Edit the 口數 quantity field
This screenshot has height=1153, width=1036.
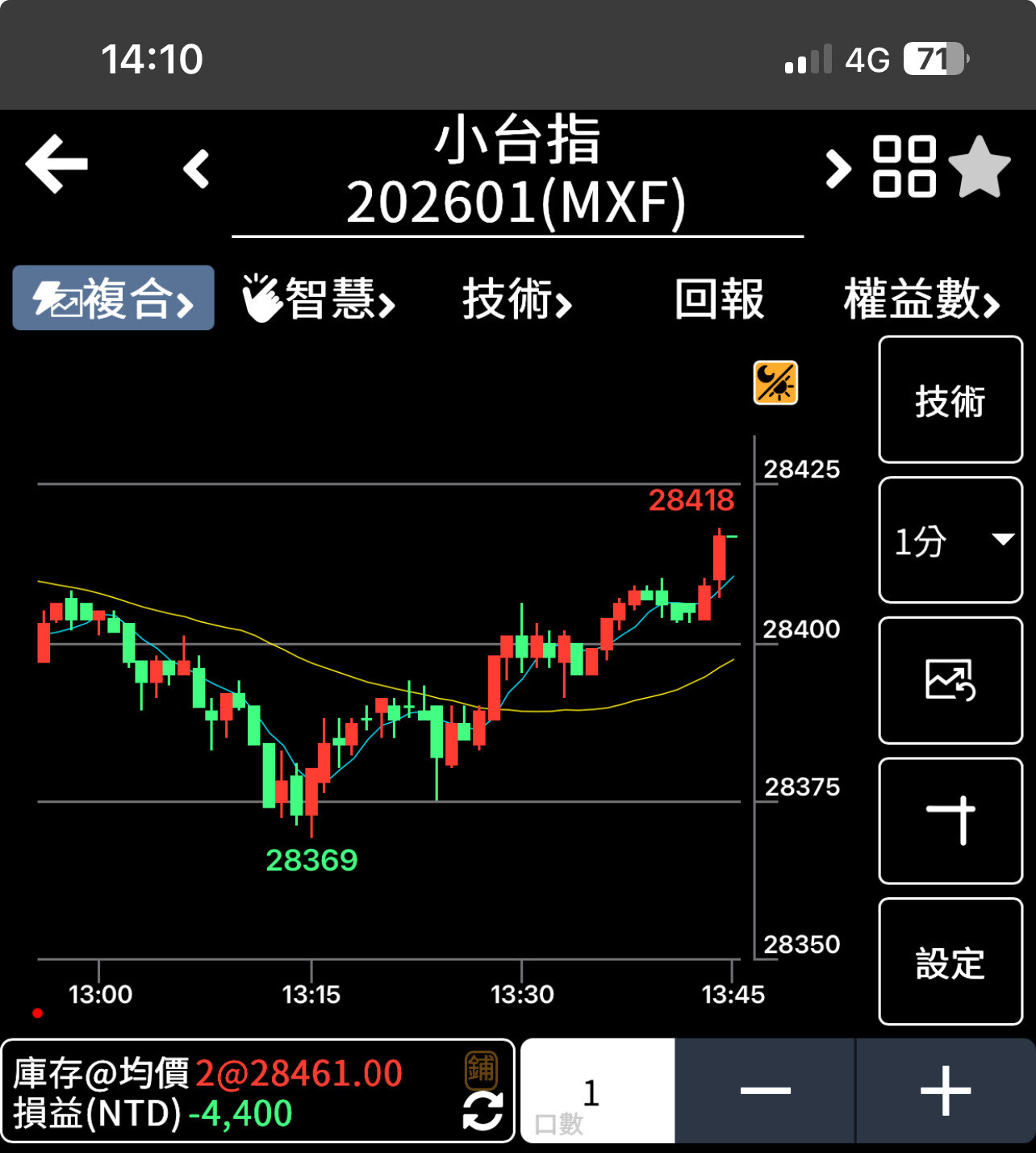597,1092
